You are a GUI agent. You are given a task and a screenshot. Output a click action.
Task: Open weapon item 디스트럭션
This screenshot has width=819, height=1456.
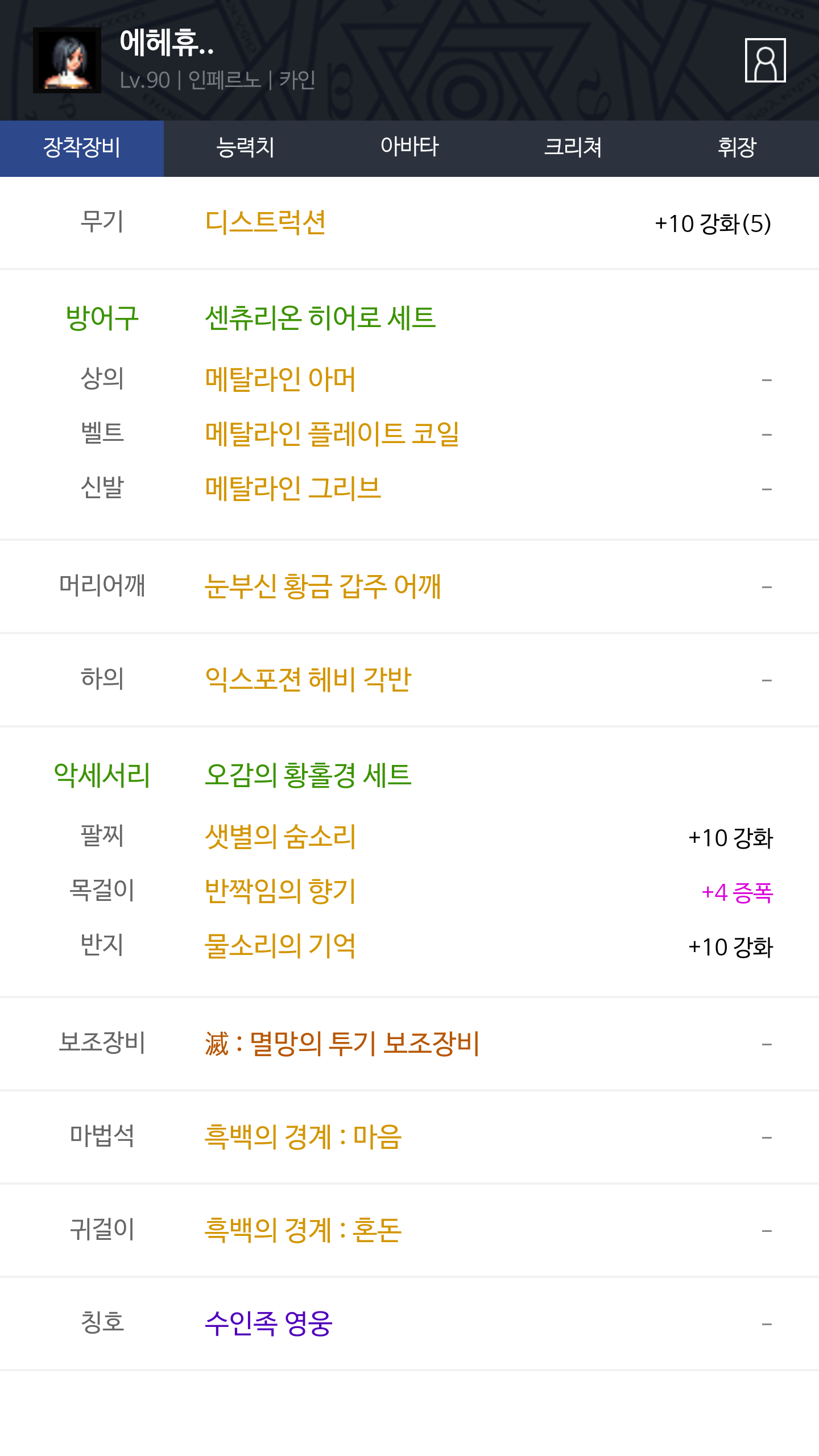point(265,222)
